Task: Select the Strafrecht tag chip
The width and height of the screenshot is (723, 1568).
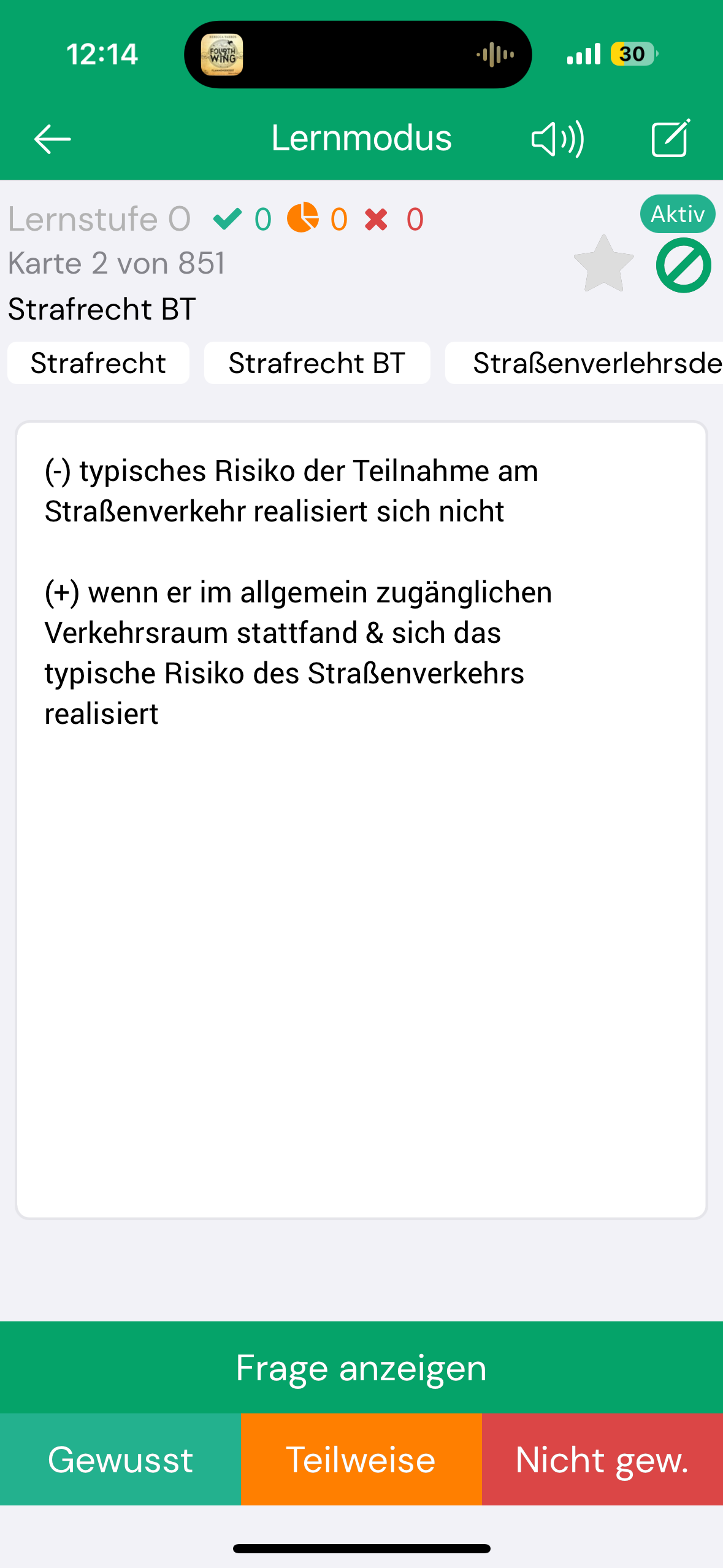Action: (98, 363)
